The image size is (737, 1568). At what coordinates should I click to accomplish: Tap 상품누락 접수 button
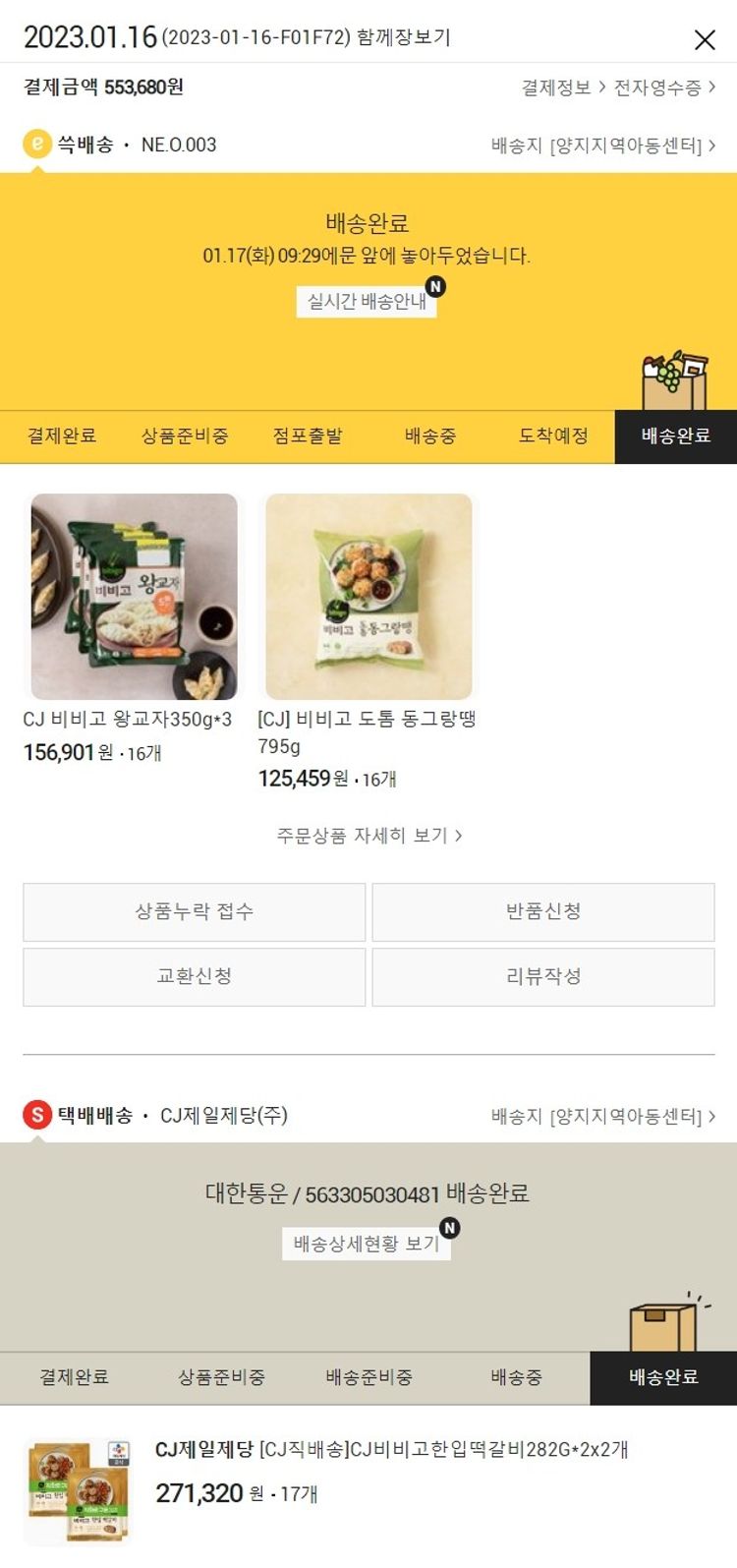coord(195,911)
